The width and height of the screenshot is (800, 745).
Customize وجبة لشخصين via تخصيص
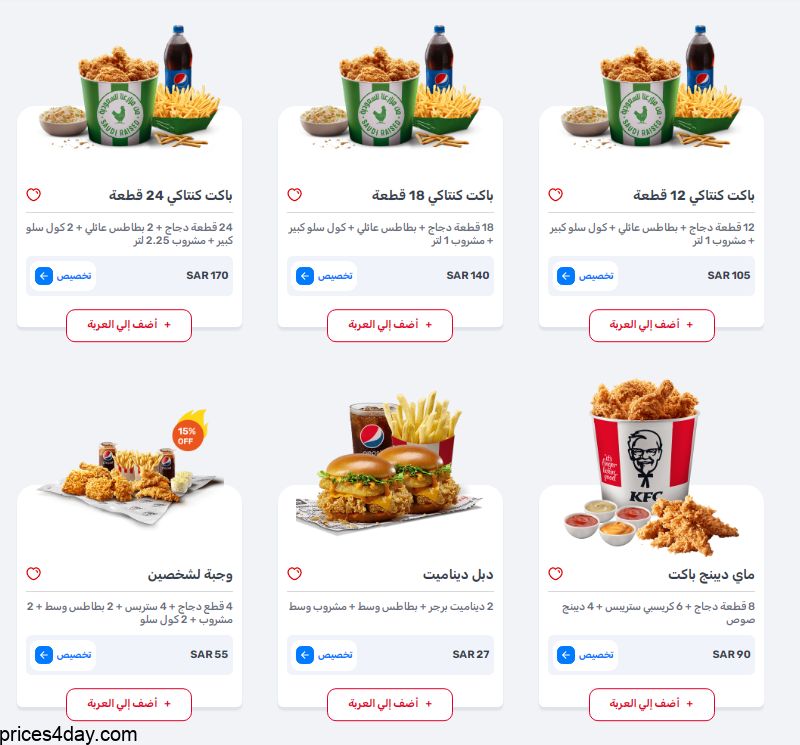(64, 655)
